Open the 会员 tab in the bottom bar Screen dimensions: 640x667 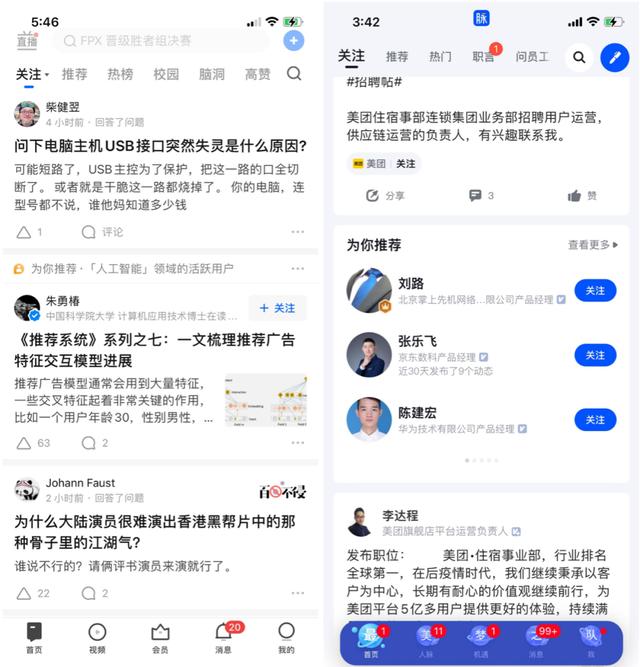tap(160, 637)
